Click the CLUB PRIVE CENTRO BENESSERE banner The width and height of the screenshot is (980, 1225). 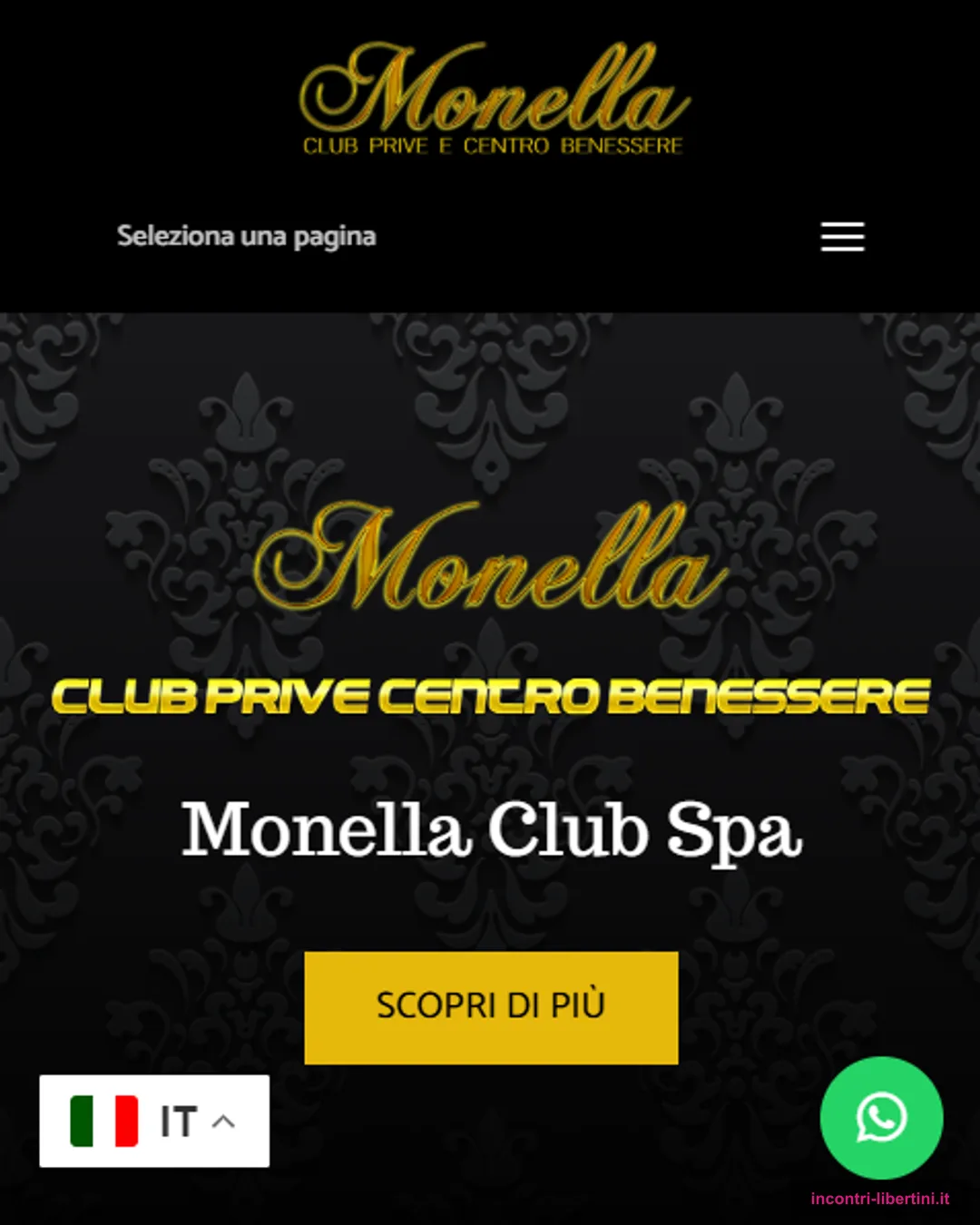(490, 697)
